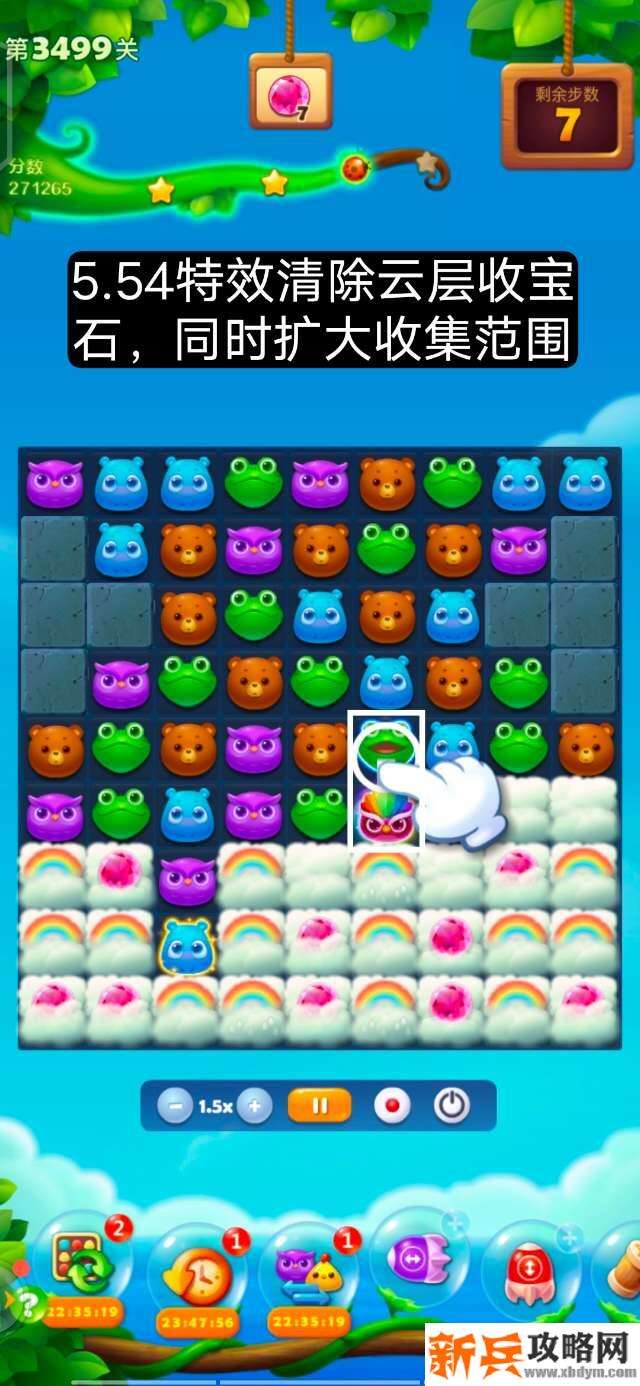Screen dimensions: 640x1386
Task: Select the owl and chick swap booster
Action: 307,1272
